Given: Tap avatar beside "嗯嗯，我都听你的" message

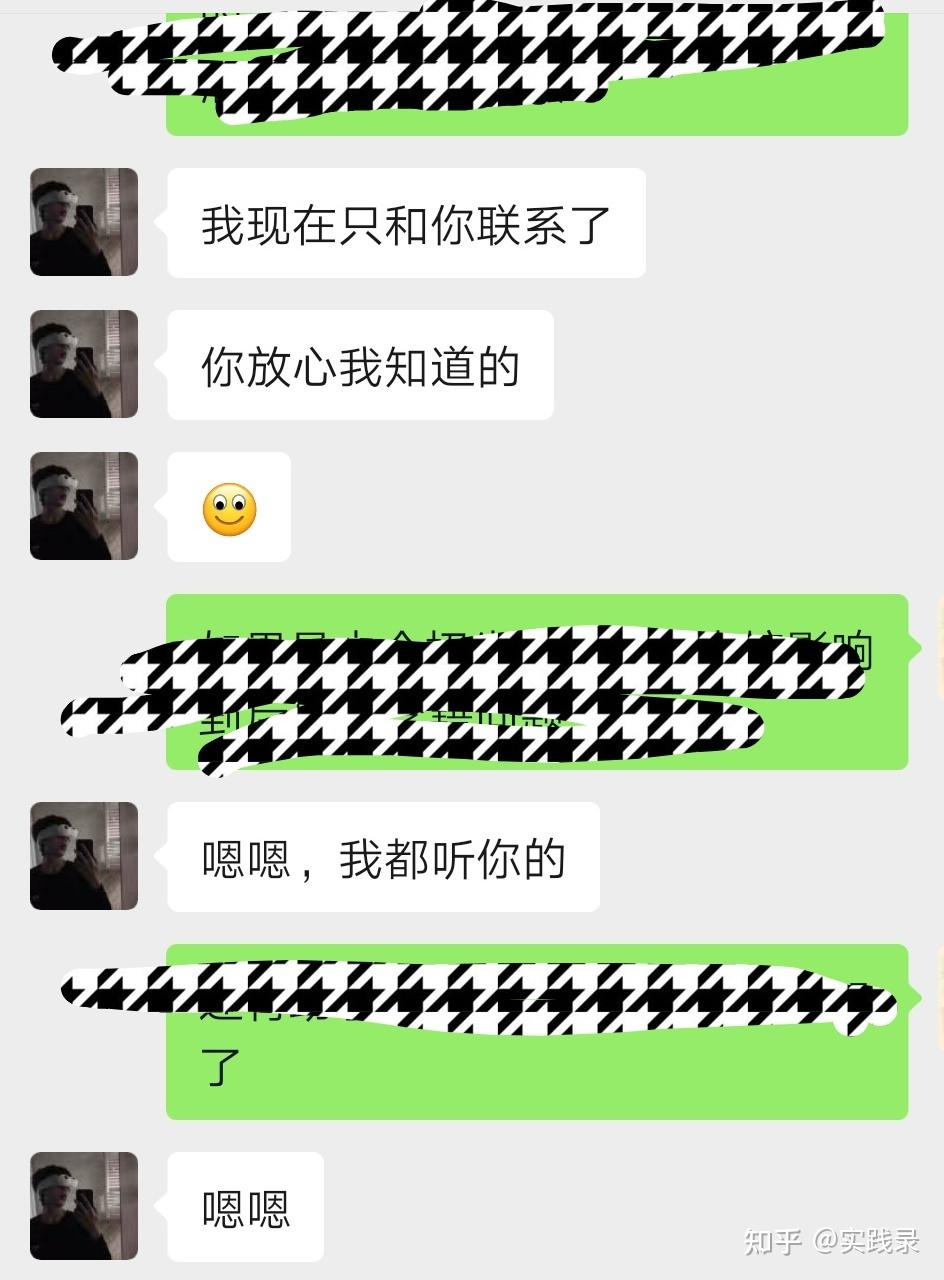Looking at the screenshot, I should click(x=84, y=856).
